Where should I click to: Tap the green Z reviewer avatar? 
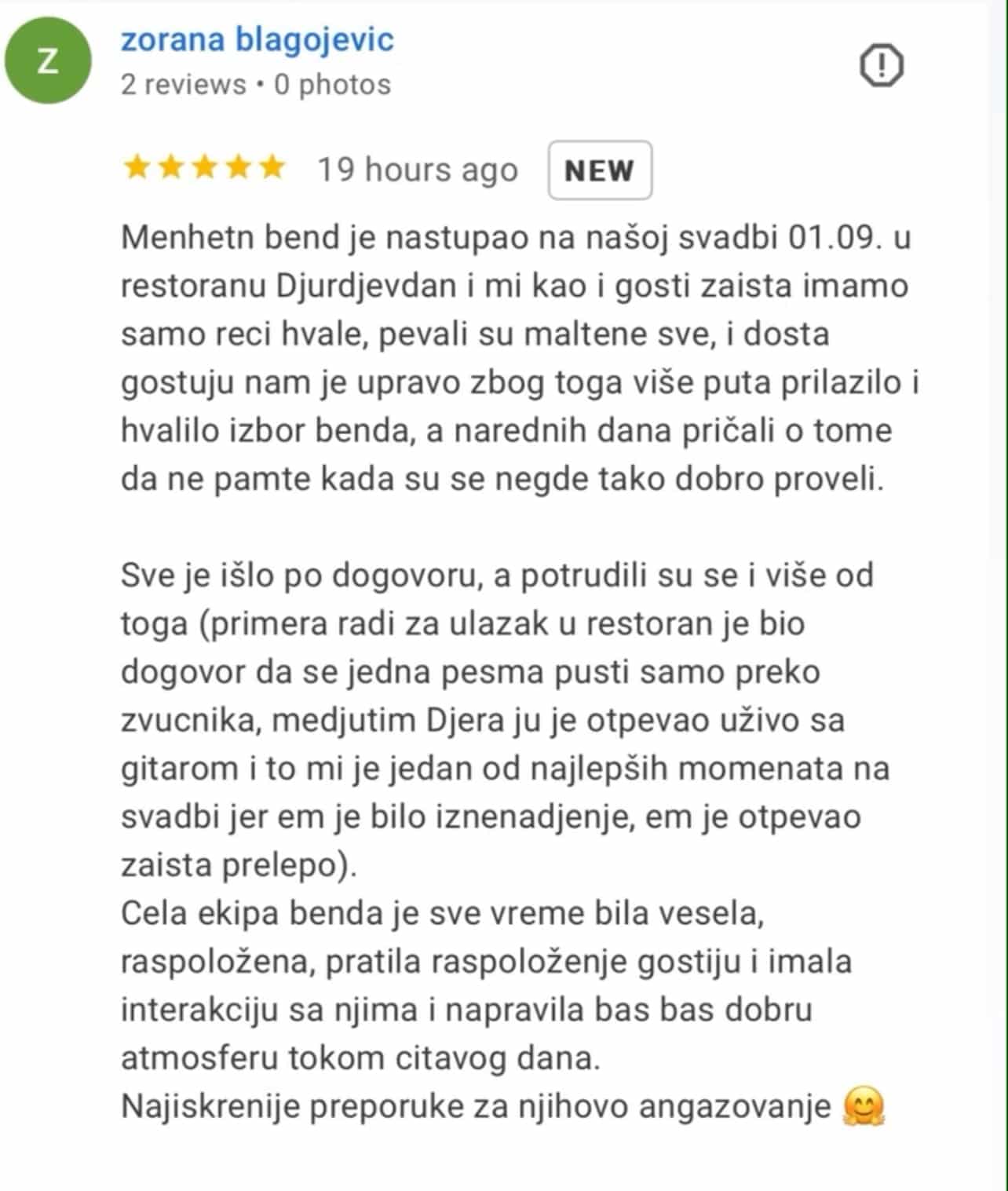click(x=49, y=60)
